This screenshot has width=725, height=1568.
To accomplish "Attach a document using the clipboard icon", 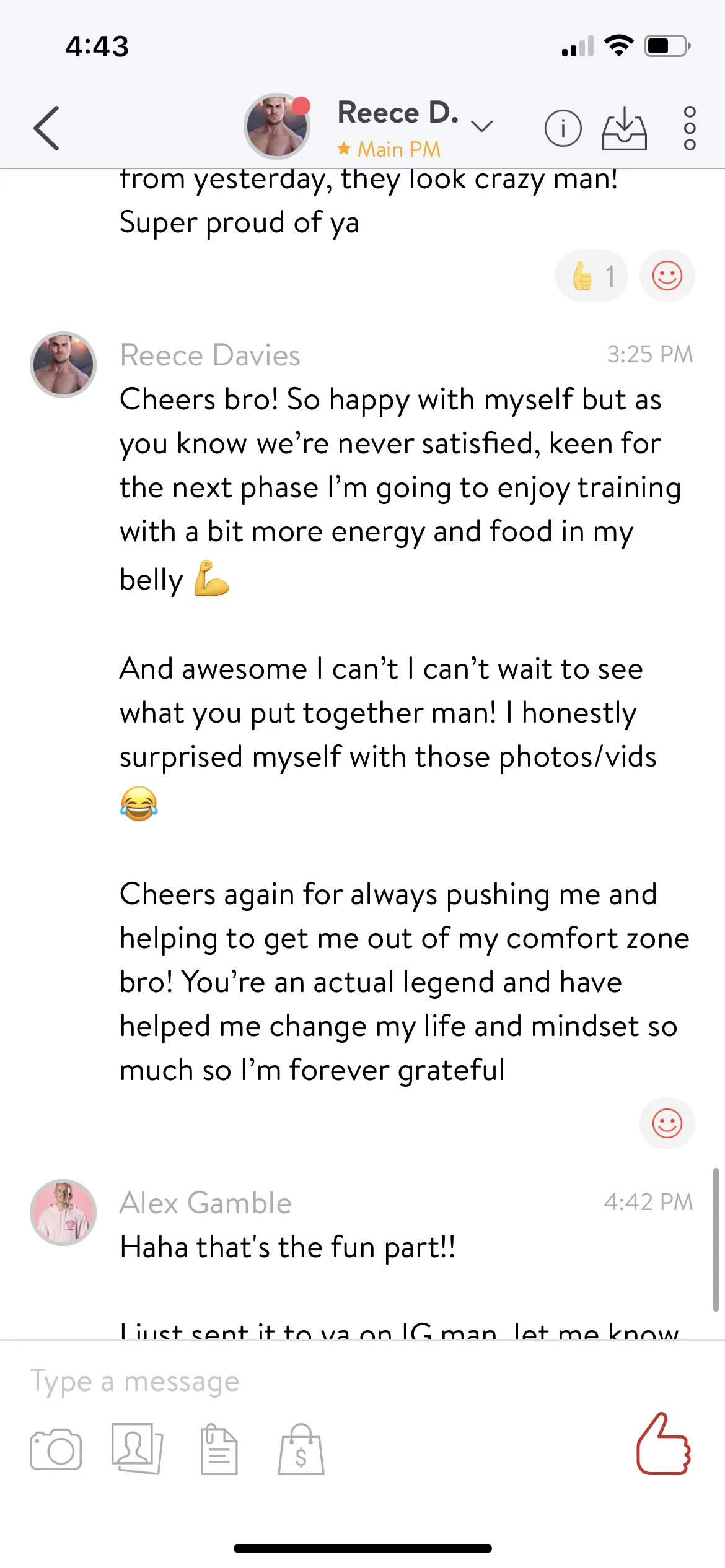I will click(219, 1449).
